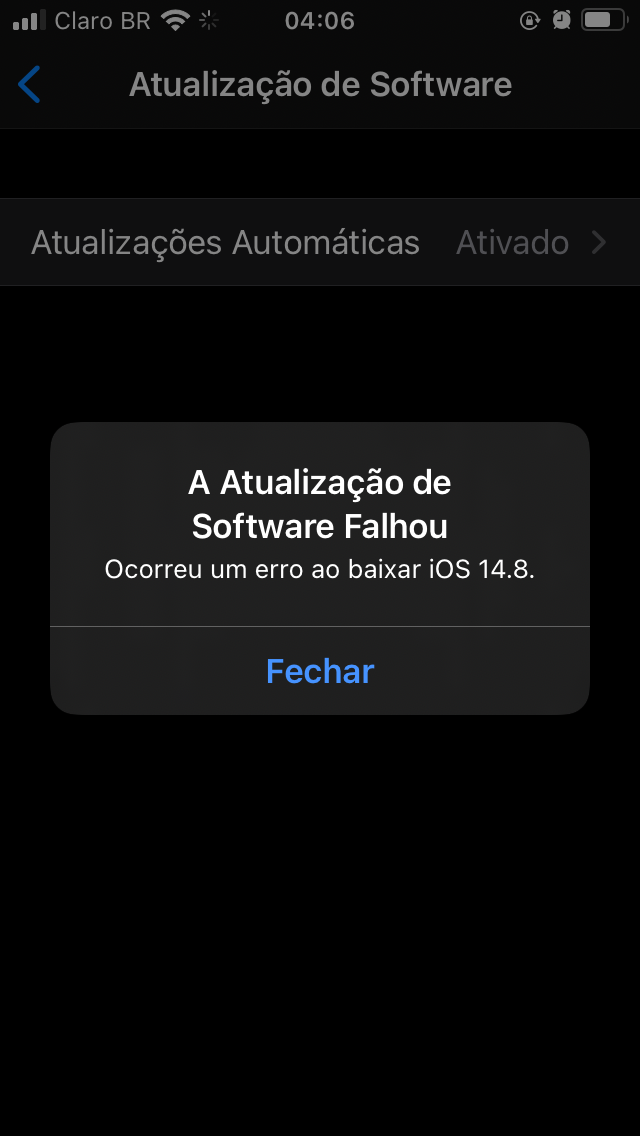Open the Atualizações Automáticas setting
The width and height of the screenshot is (640, 1136).
(320, 242)
